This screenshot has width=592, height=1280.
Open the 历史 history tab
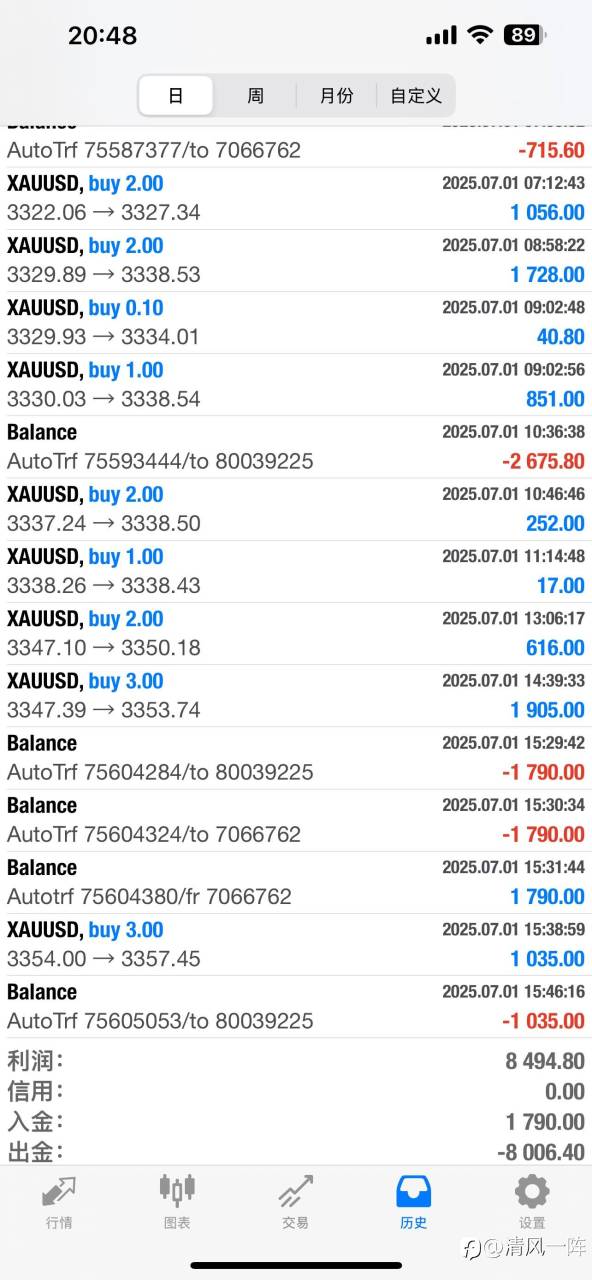[x=413, y=1201]
